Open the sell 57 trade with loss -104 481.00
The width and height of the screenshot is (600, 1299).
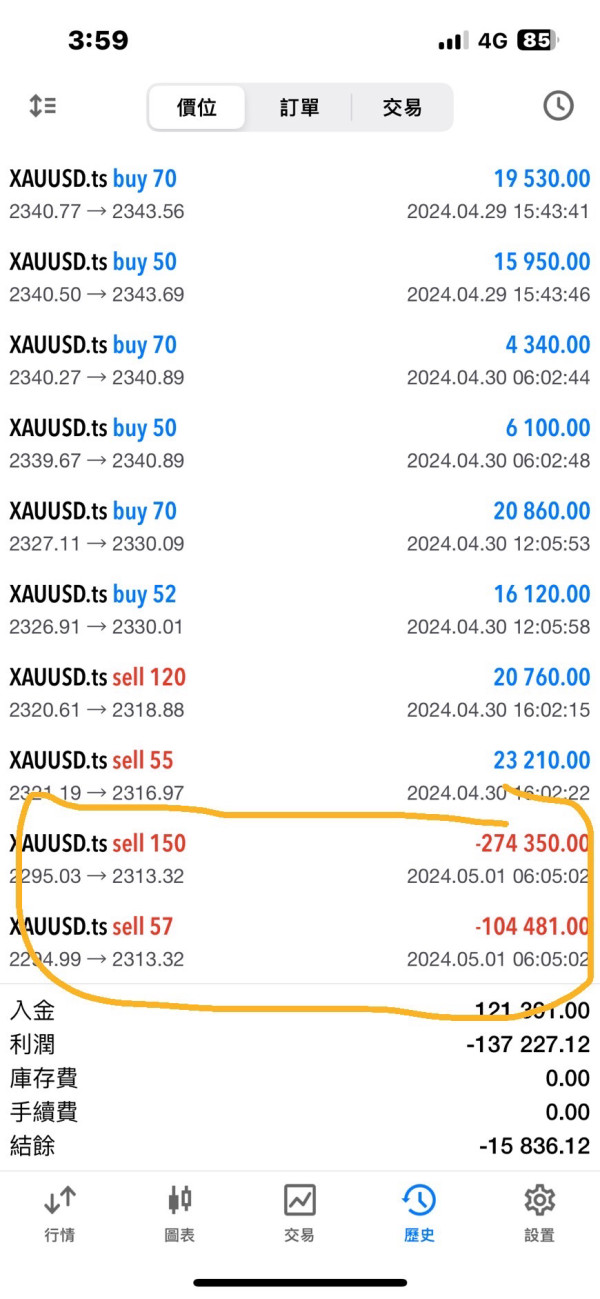(300, 942)
